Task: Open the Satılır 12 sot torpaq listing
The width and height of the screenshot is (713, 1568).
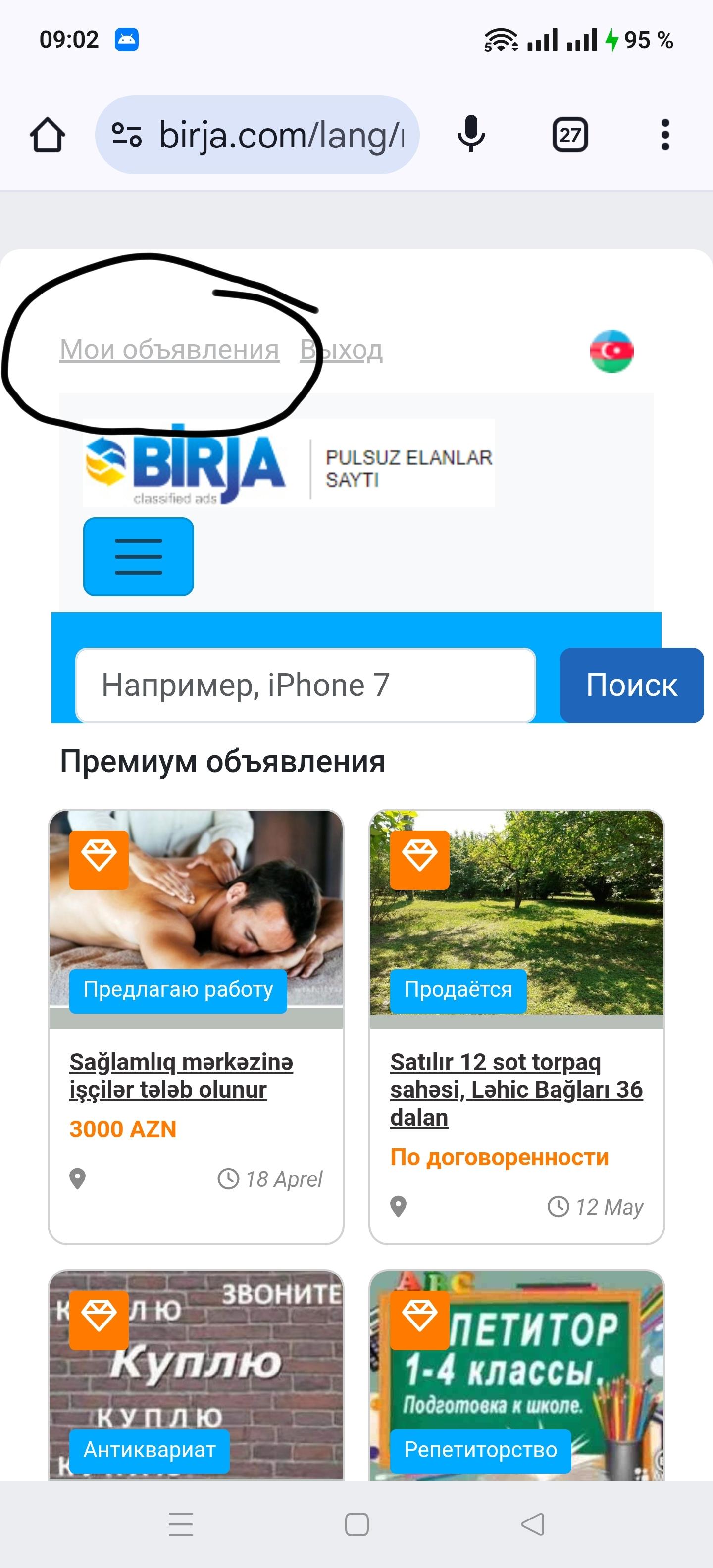Action: 516,1089
